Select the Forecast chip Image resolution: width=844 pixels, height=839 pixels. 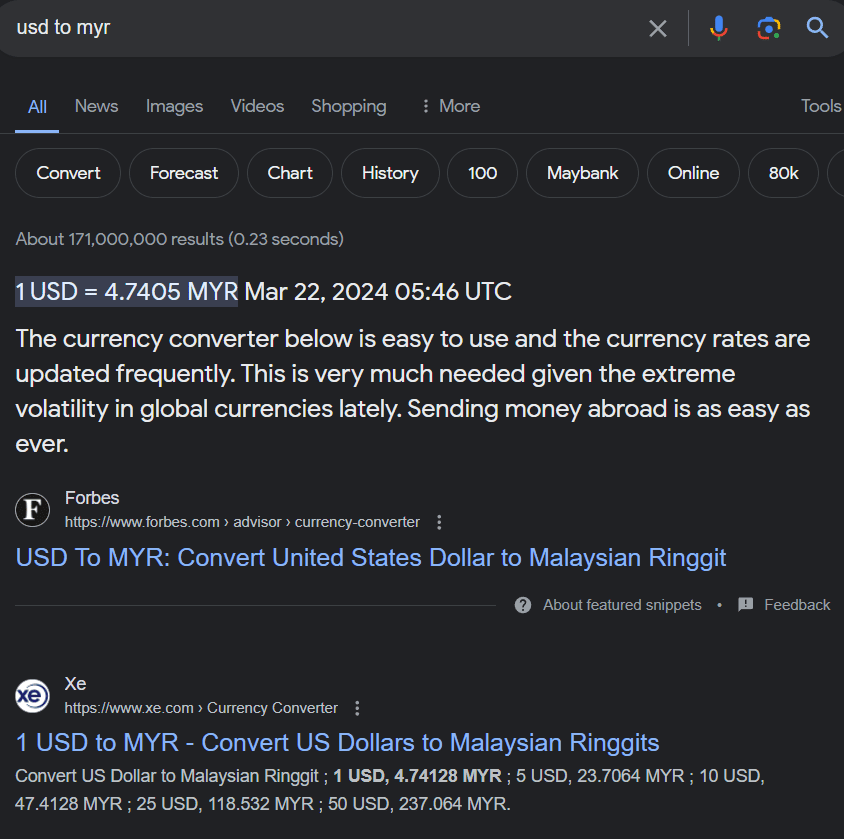coord(184,173)
